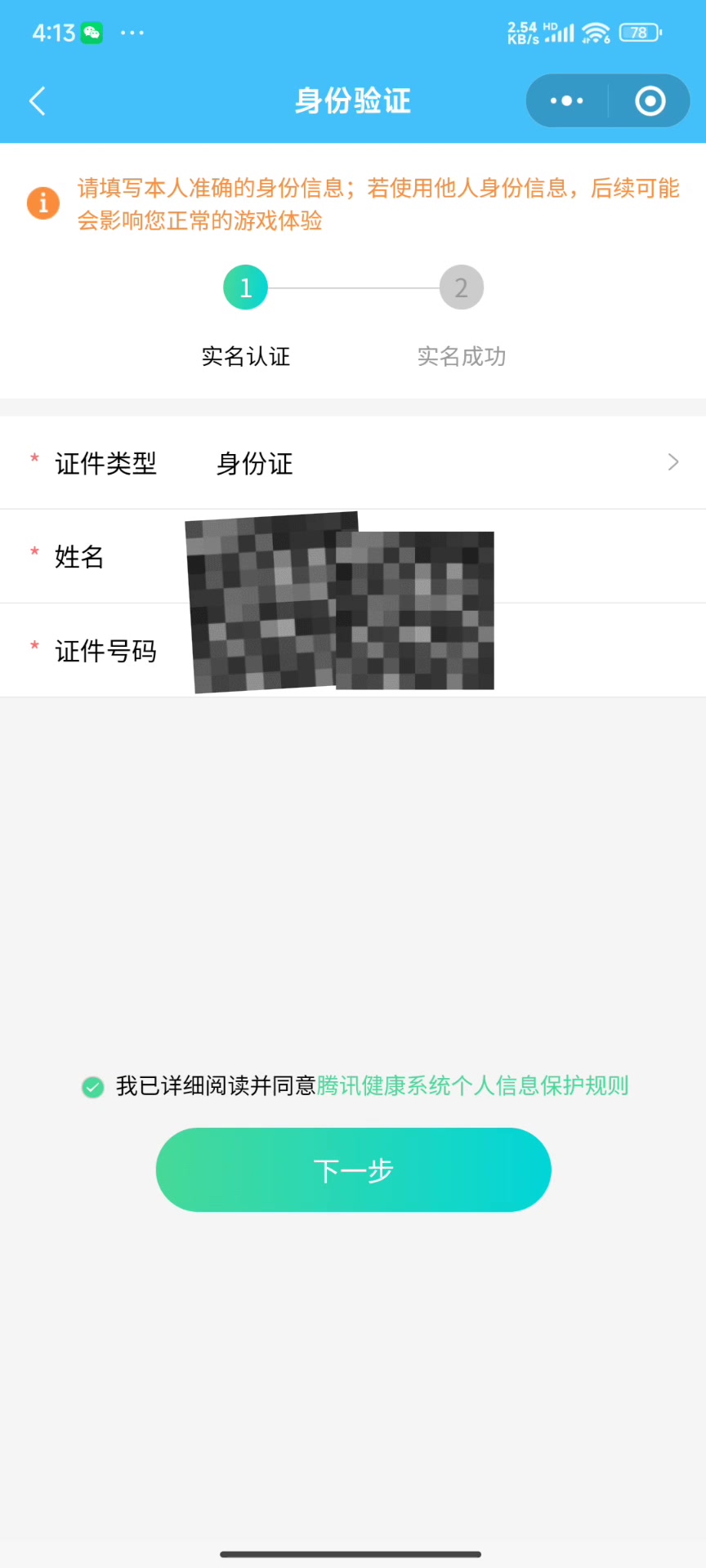This screenshot has height=1568, width=706.
Task: Tap the 下一步 button
Action: click(x=353, y=1170)
